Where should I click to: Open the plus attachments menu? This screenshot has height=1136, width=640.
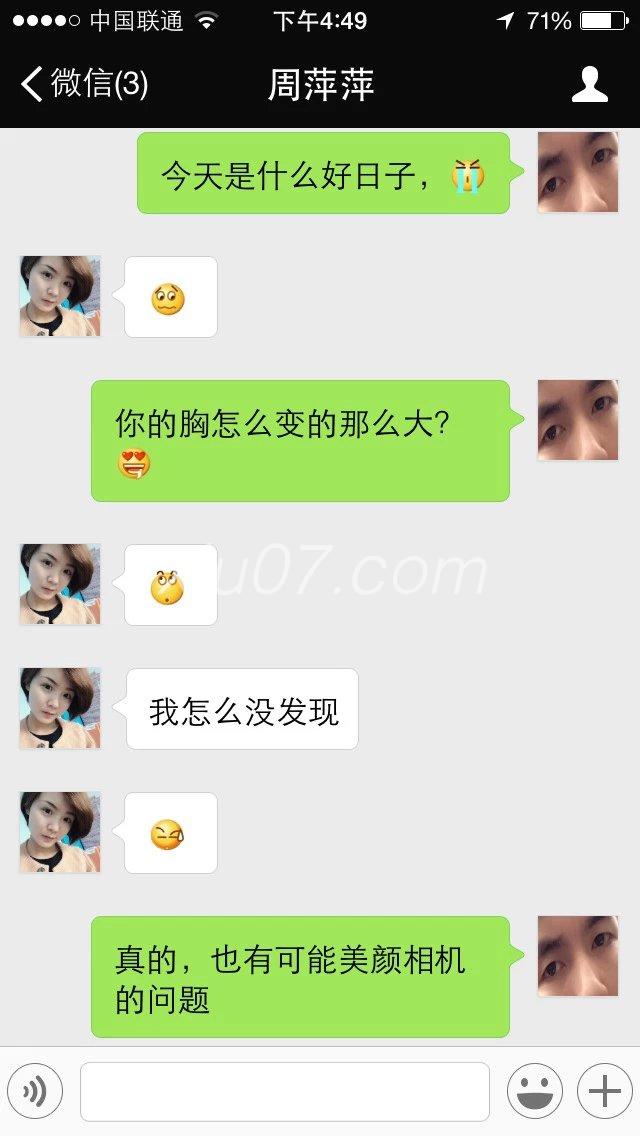click(x=604, y=1091)
